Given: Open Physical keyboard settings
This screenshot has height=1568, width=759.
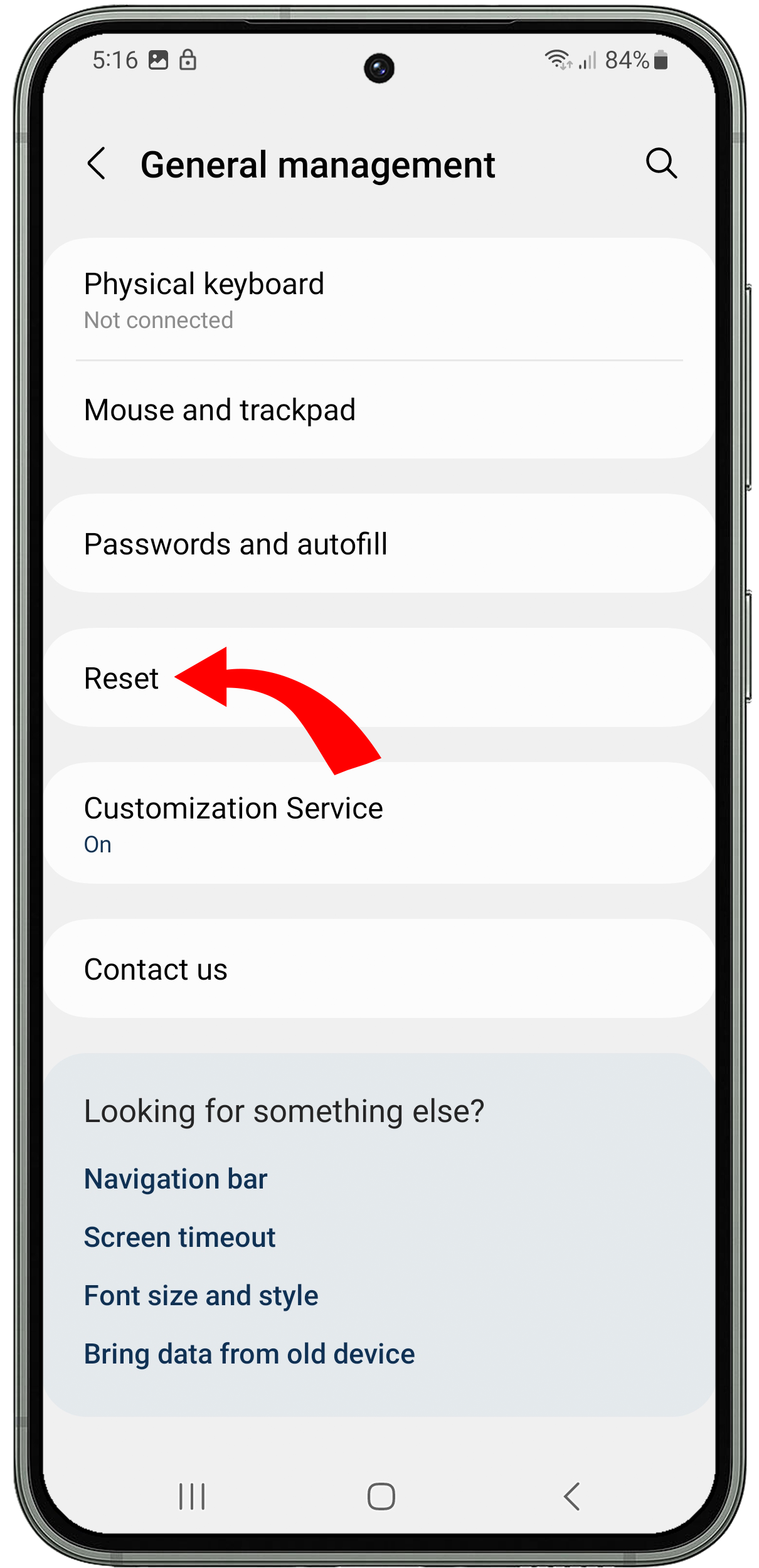Looking at the screenshot, I should (x=379, y=300).
